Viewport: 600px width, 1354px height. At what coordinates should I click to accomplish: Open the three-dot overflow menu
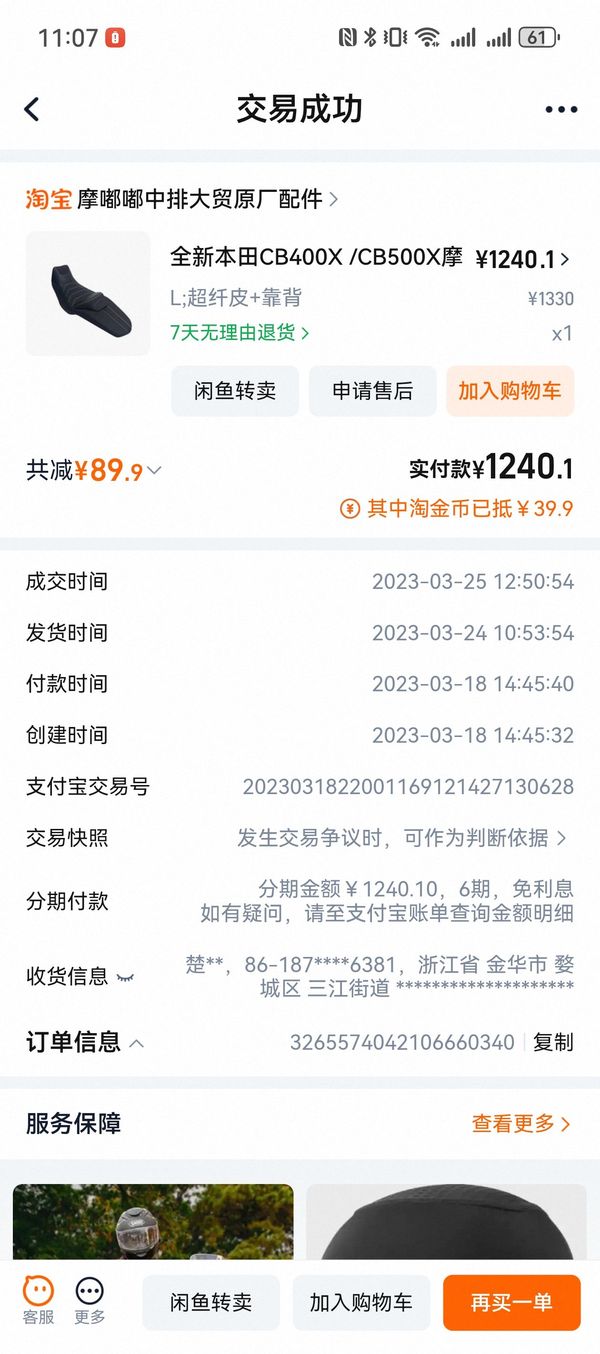tap(561, 109)
